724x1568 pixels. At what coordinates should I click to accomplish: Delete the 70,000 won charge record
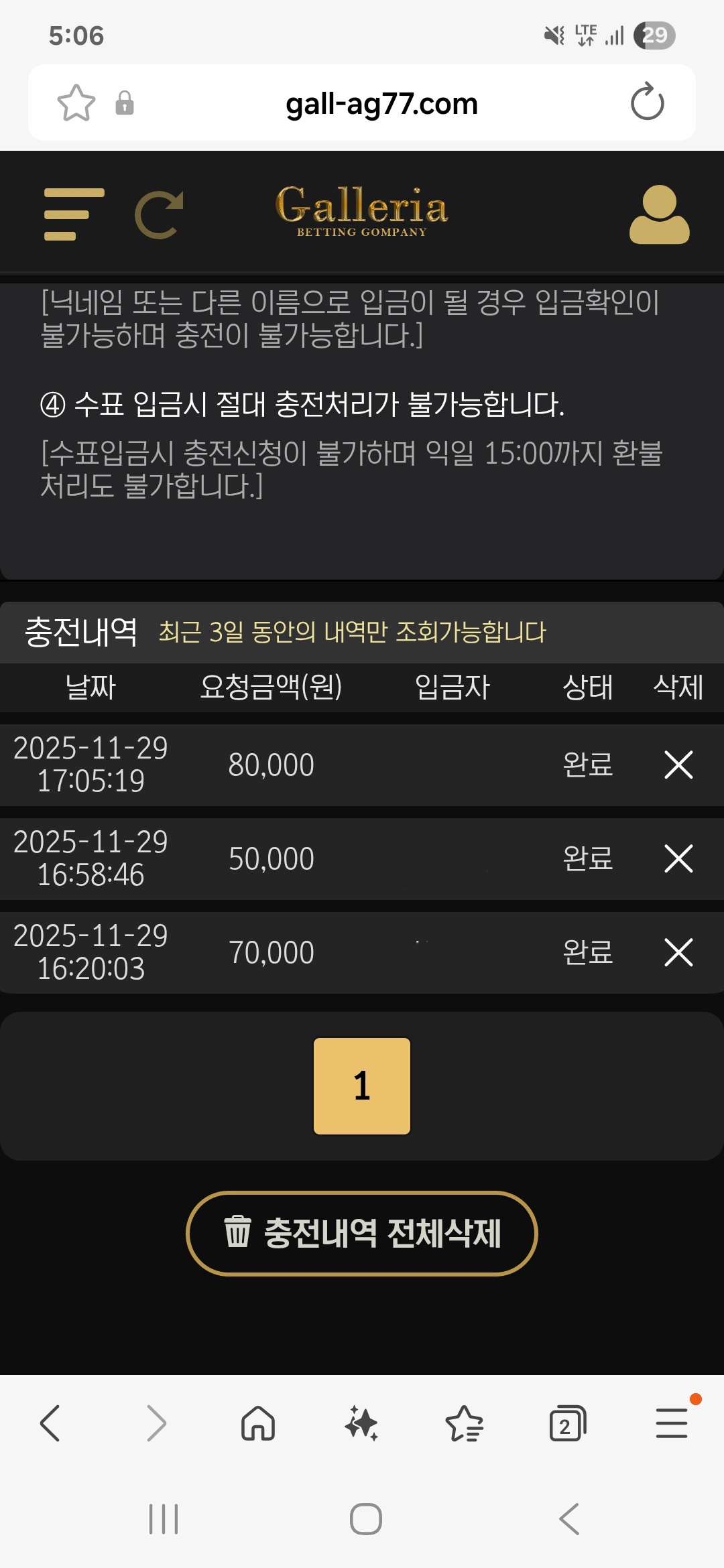tap(678, 952)
